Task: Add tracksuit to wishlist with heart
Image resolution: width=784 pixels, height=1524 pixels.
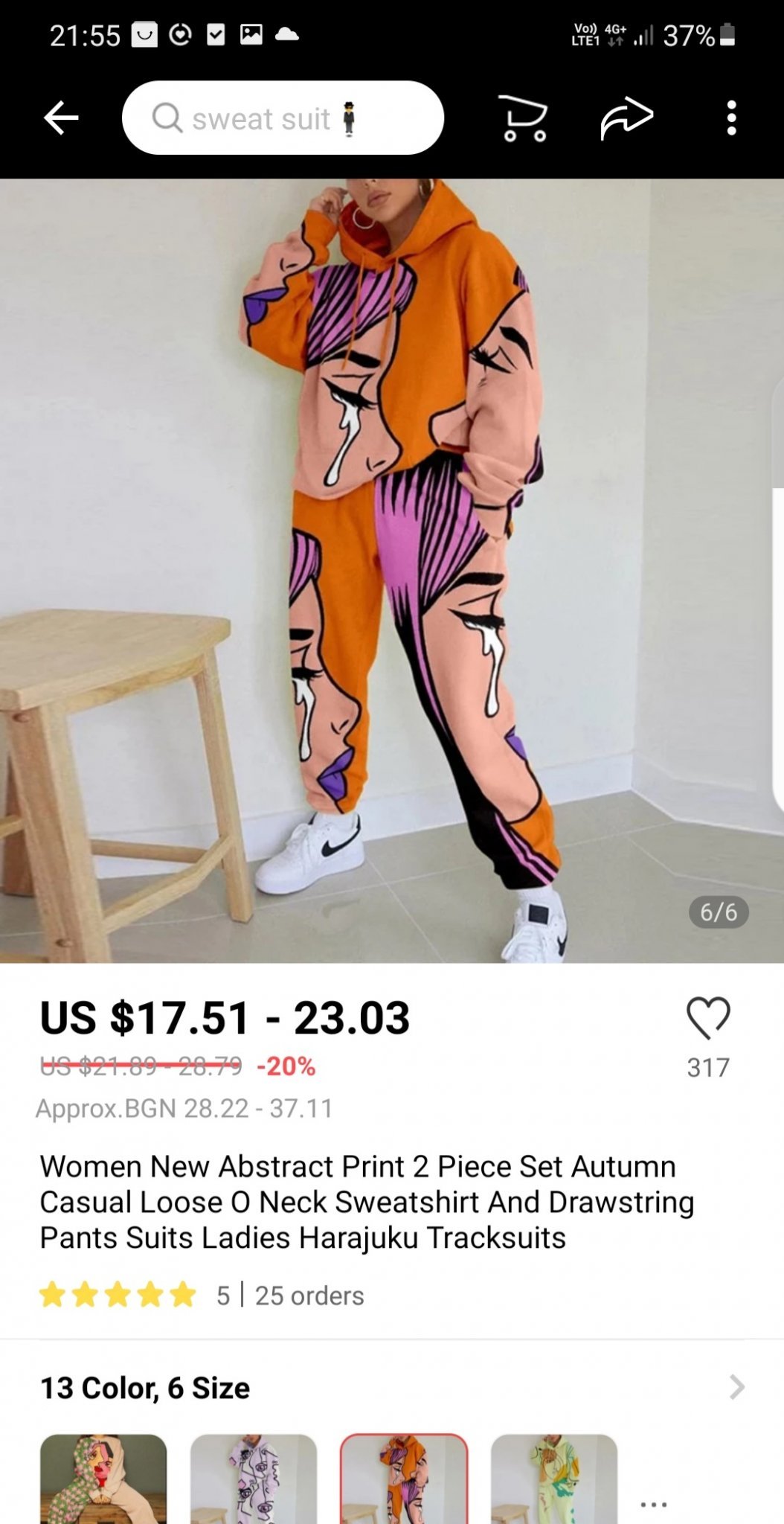Action: [708, 1018]
